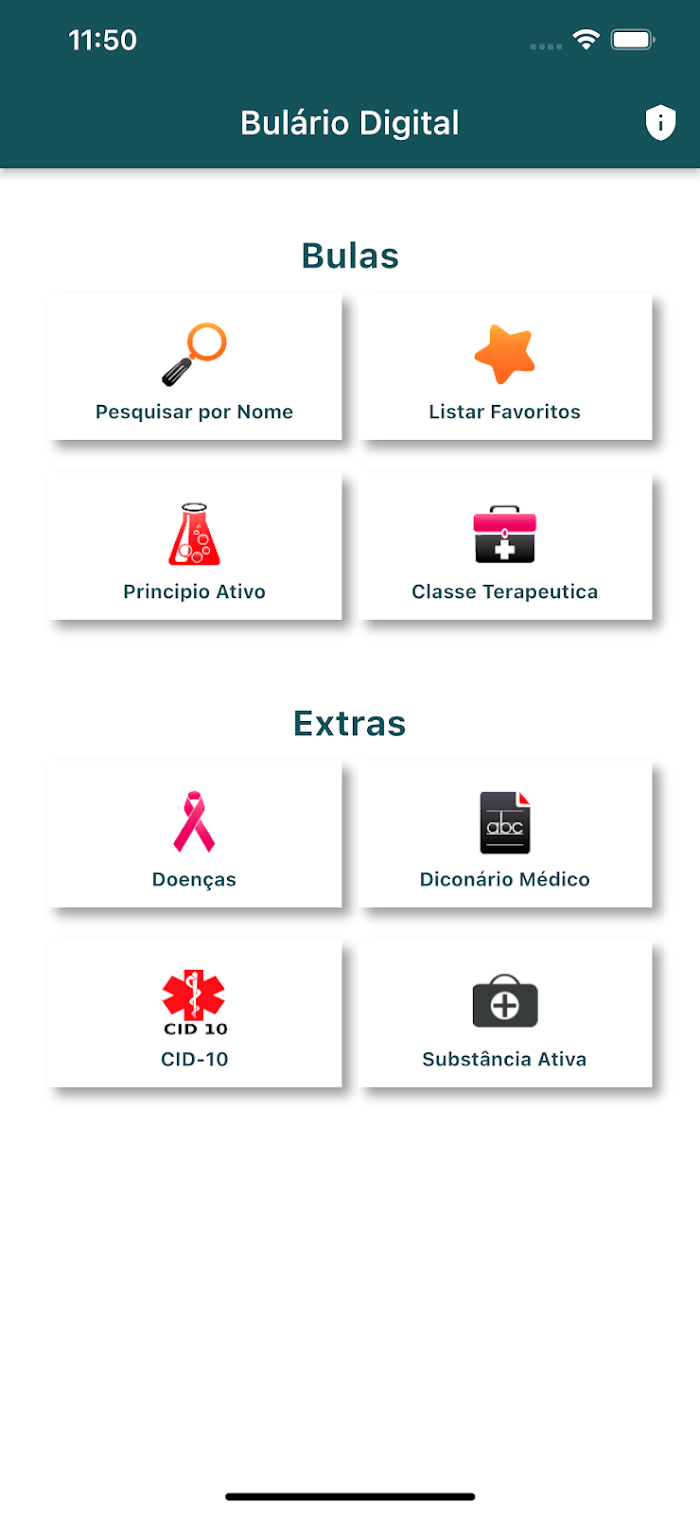This screenshot has height=1514, width=700.
Task: Open the Listar Favoritos card
Action: pos(505,367)
